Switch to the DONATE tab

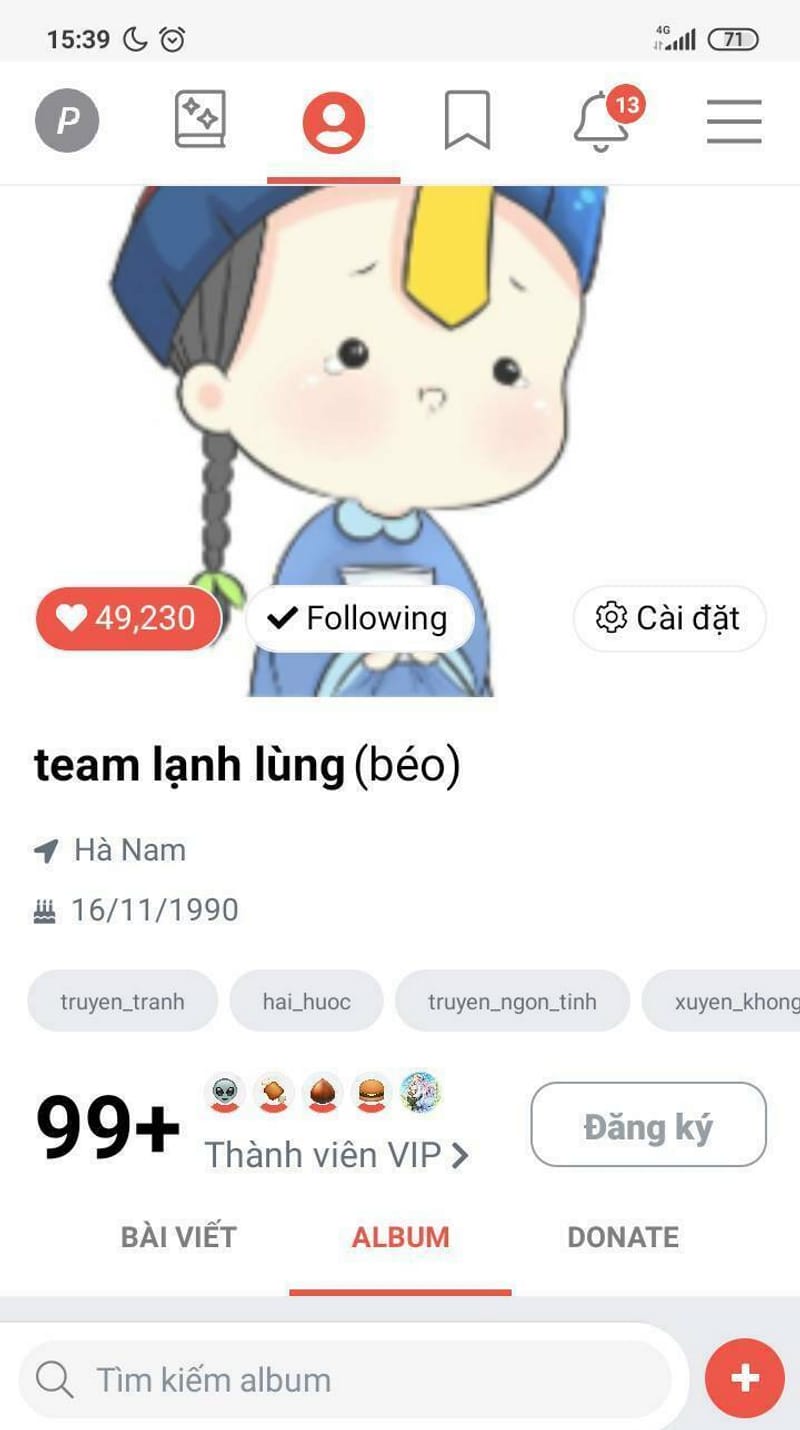pos(623,1237)
